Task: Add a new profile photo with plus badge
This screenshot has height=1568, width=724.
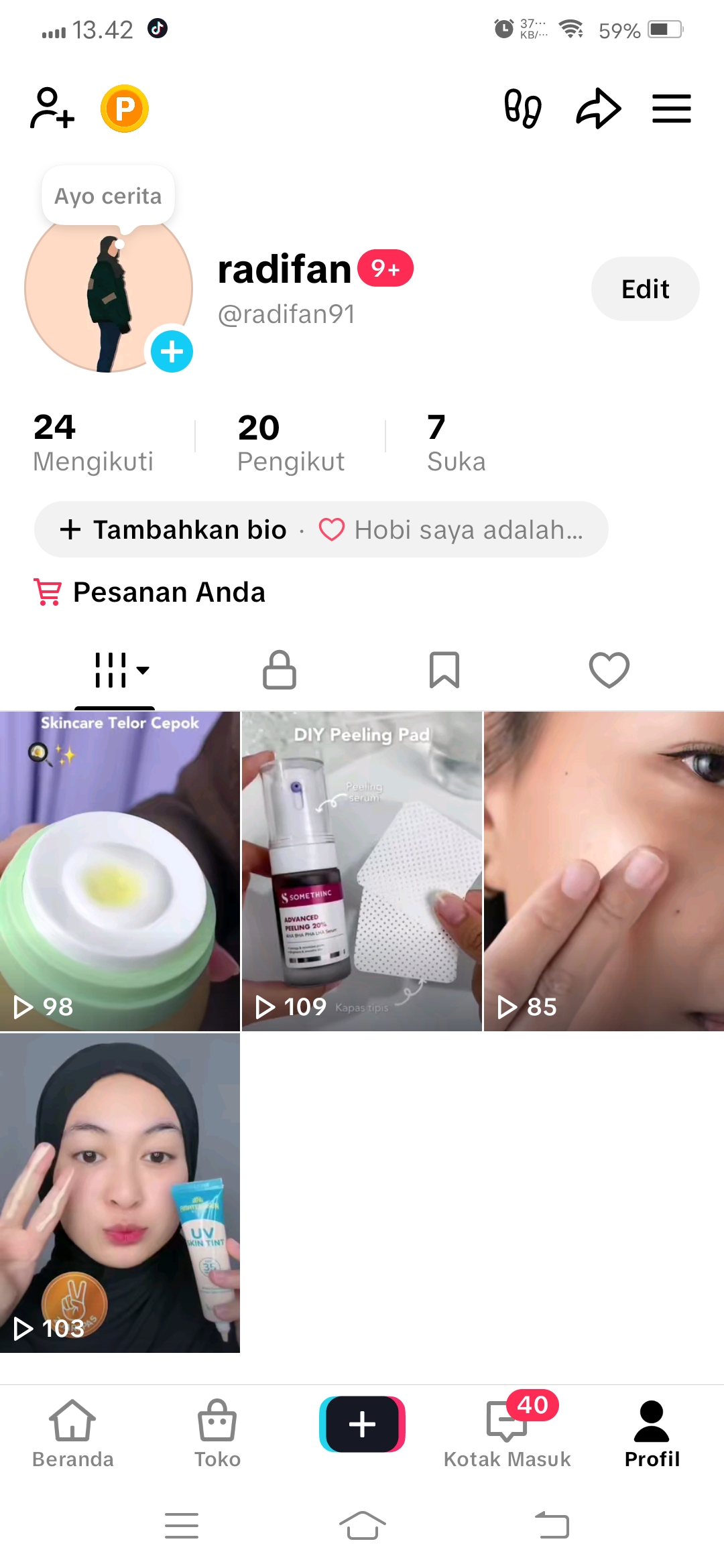Action: (x=172, y=351)
